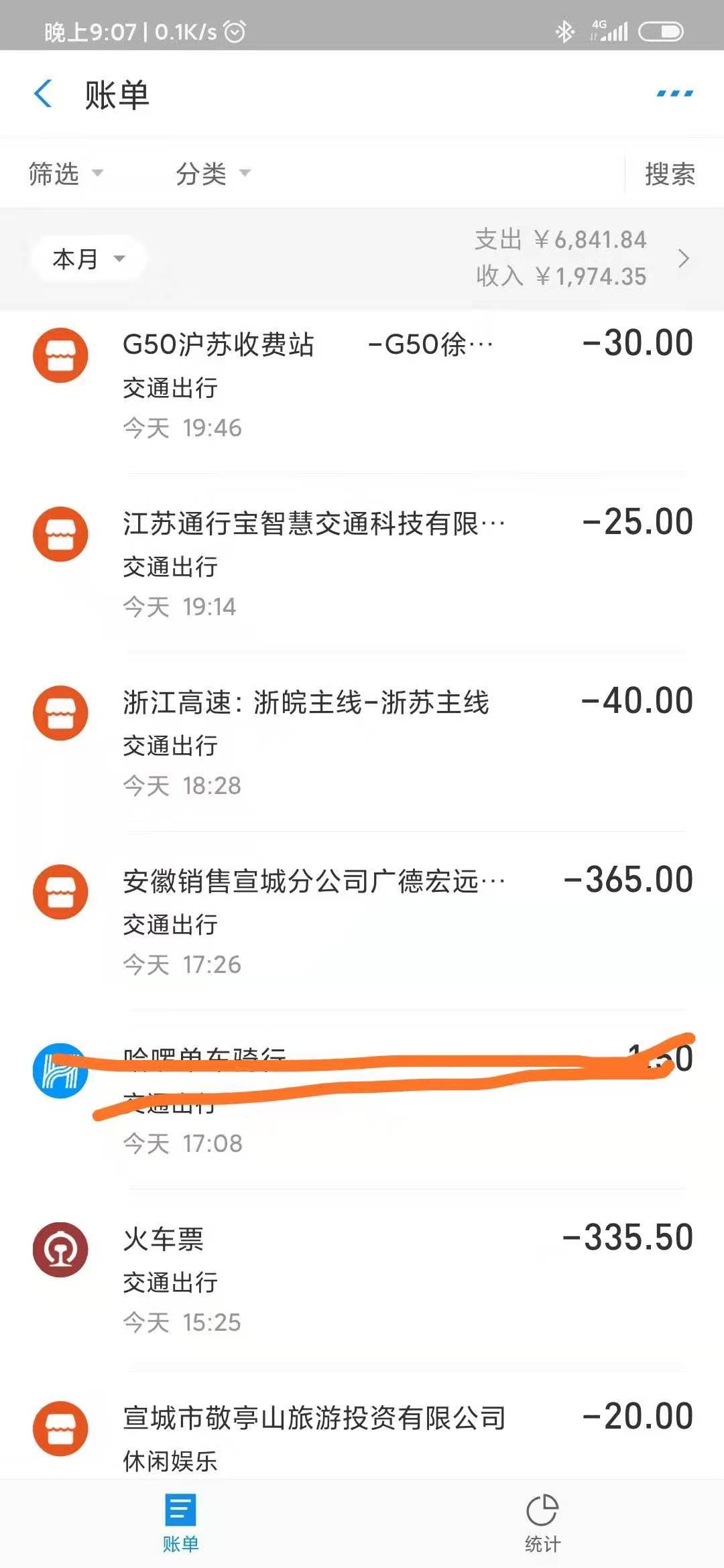Open the 浙江高速 -40.00 transaction

362,742
